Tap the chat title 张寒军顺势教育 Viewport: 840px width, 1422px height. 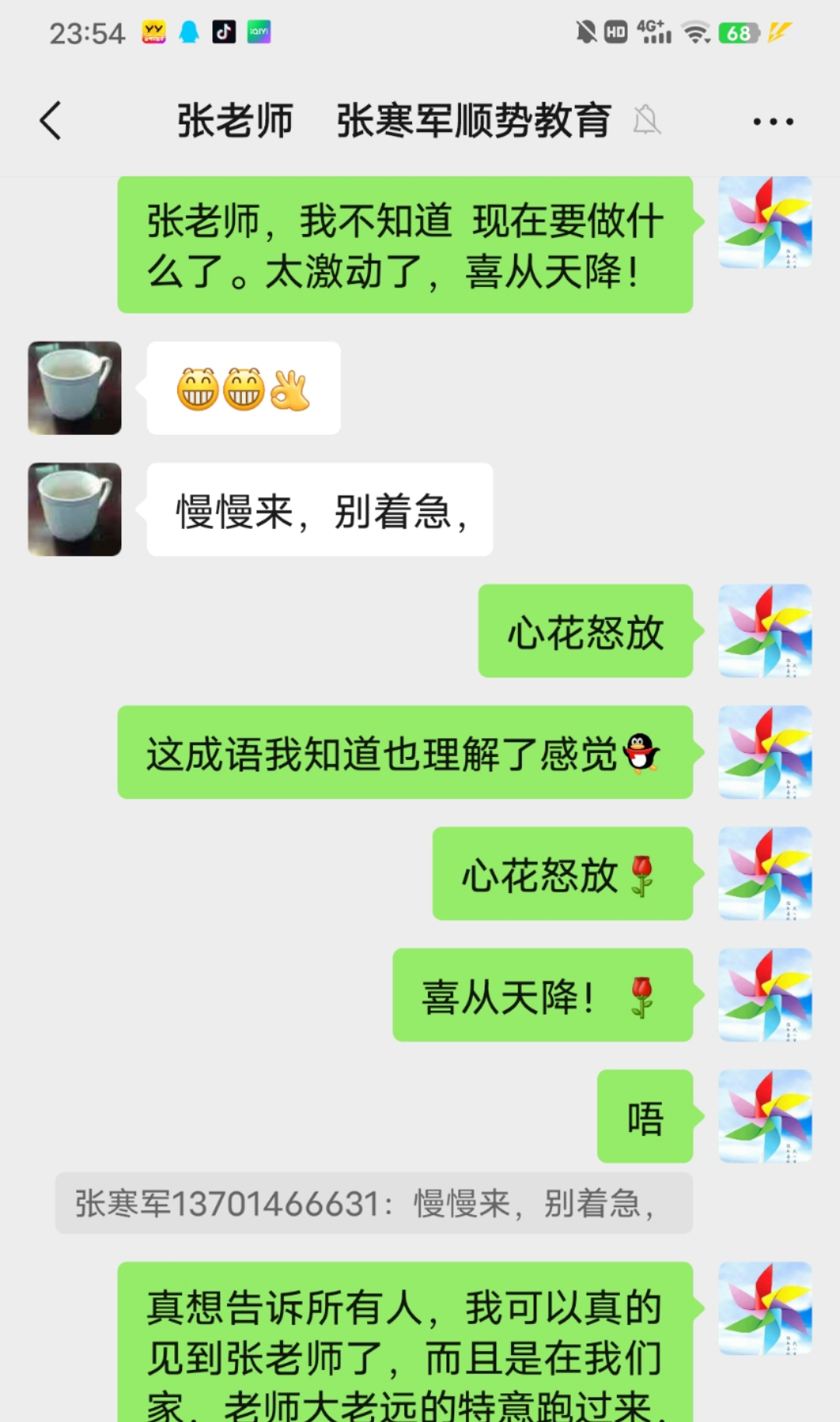pyautogui.click(x=471, y=122)
